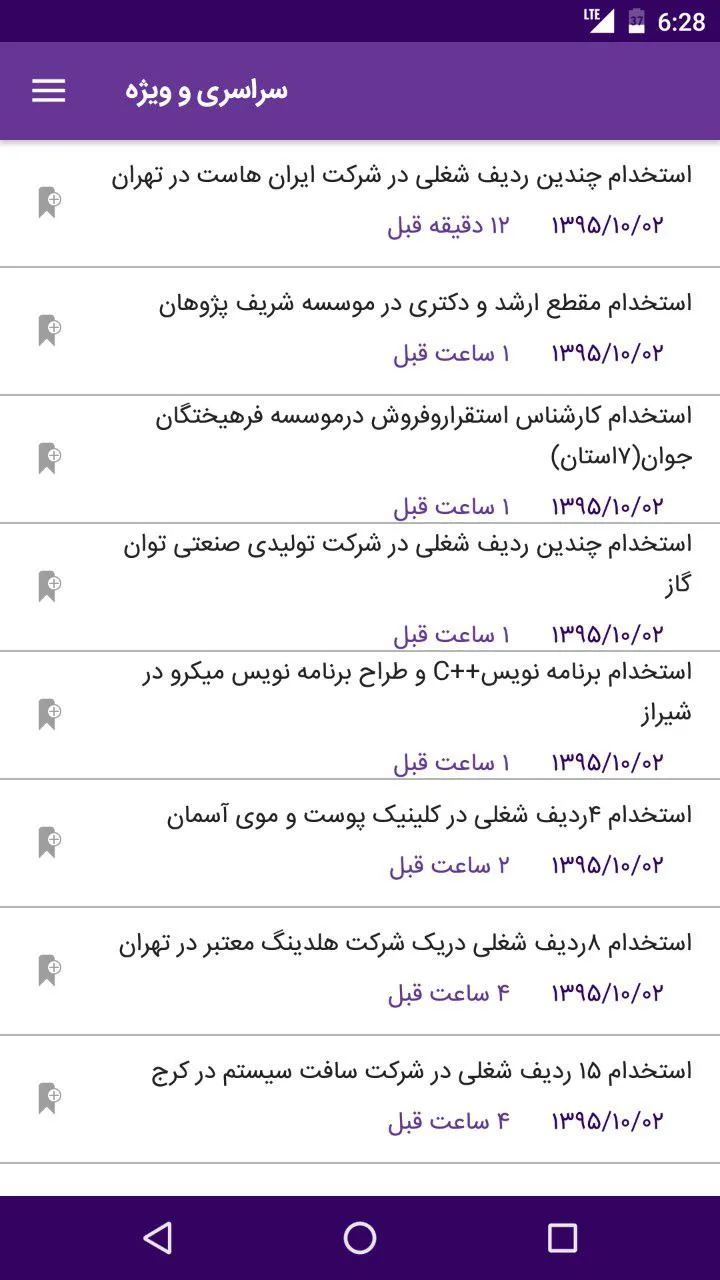Image resolution: width=720 pixels, height=1280 pixels.
Task: Bookmark the Soft System Karaj listing
Action: (x=49, y=1098)
